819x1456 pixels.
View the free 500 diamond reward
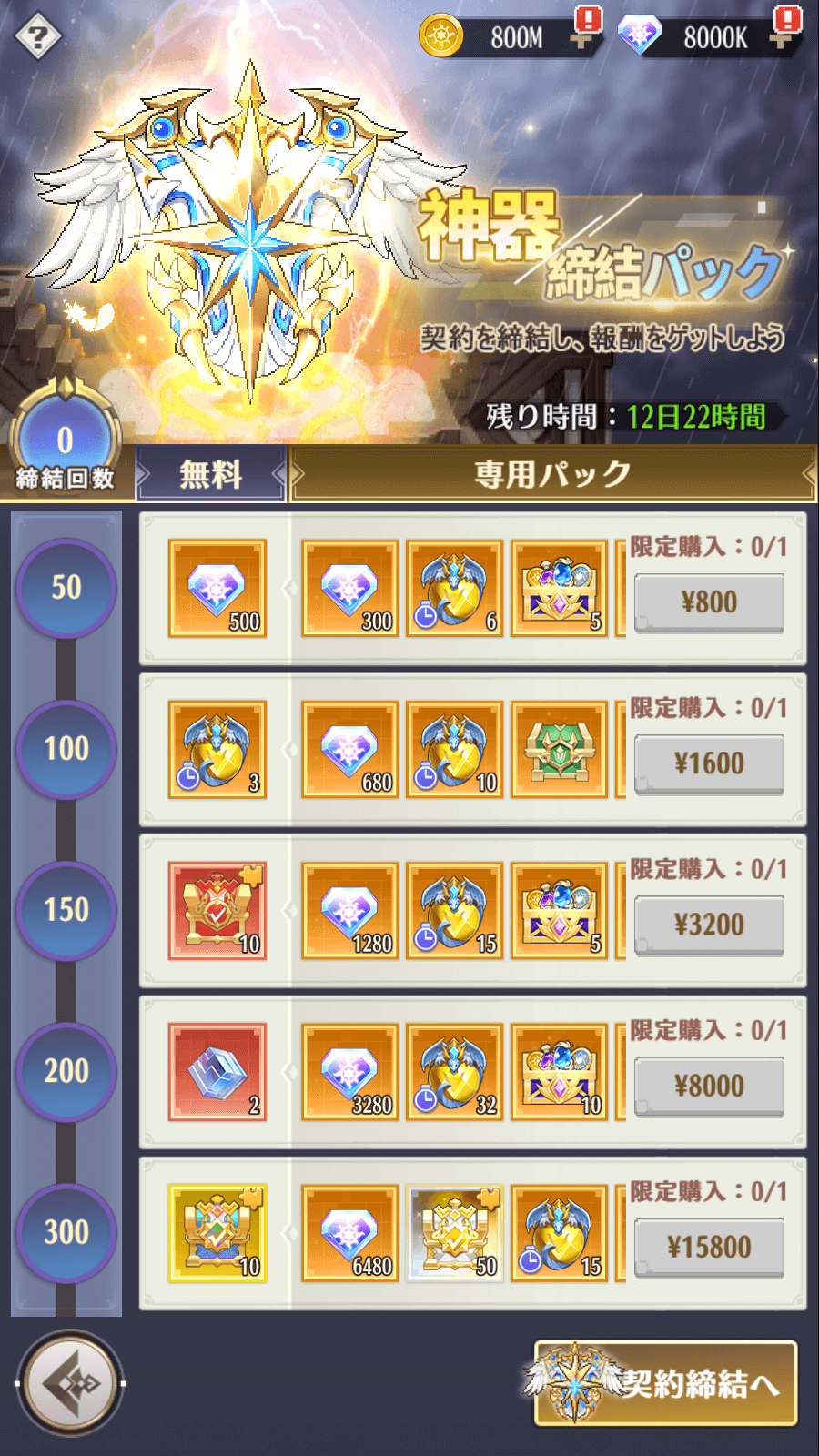tap(217, 588)
